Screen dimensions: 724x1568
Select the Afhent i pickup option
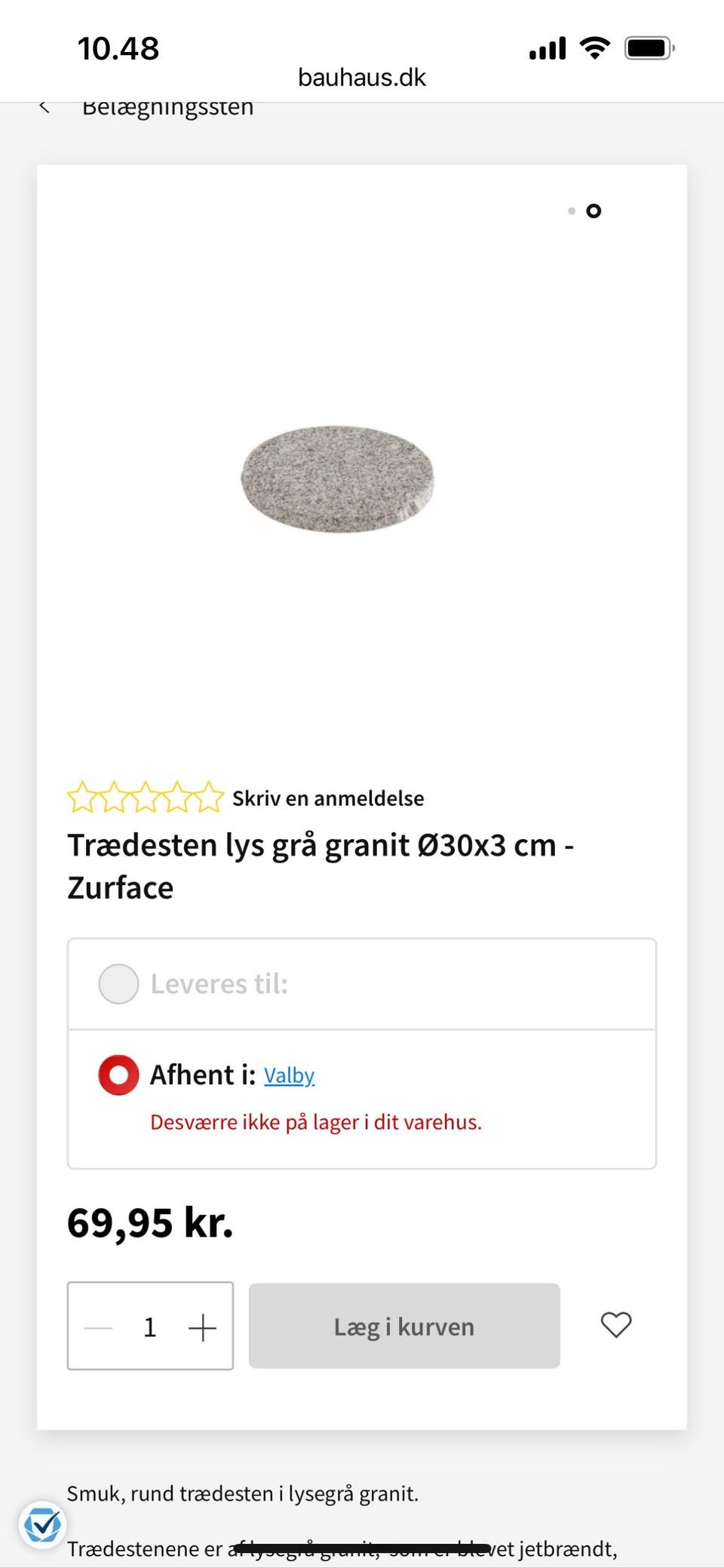point(118,1075)
